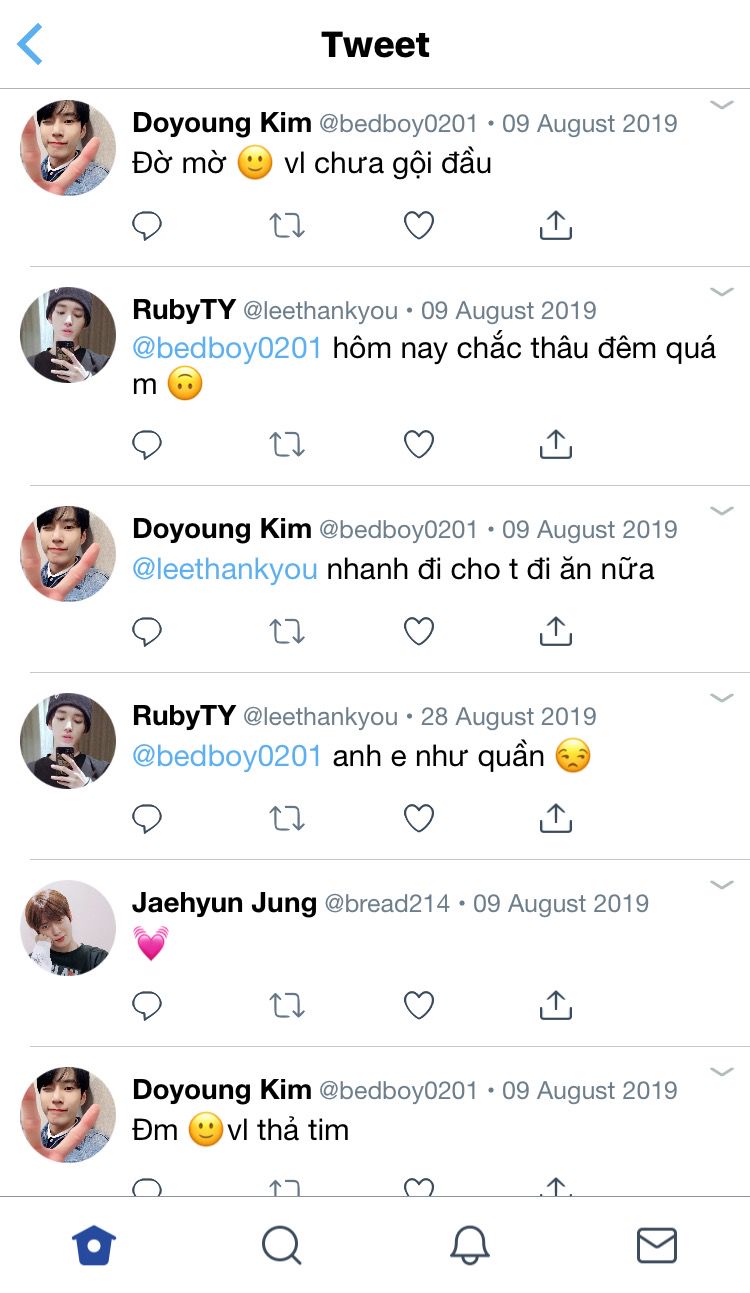
Task: Switch to the Home tab
Action: tap(94, 1245)
